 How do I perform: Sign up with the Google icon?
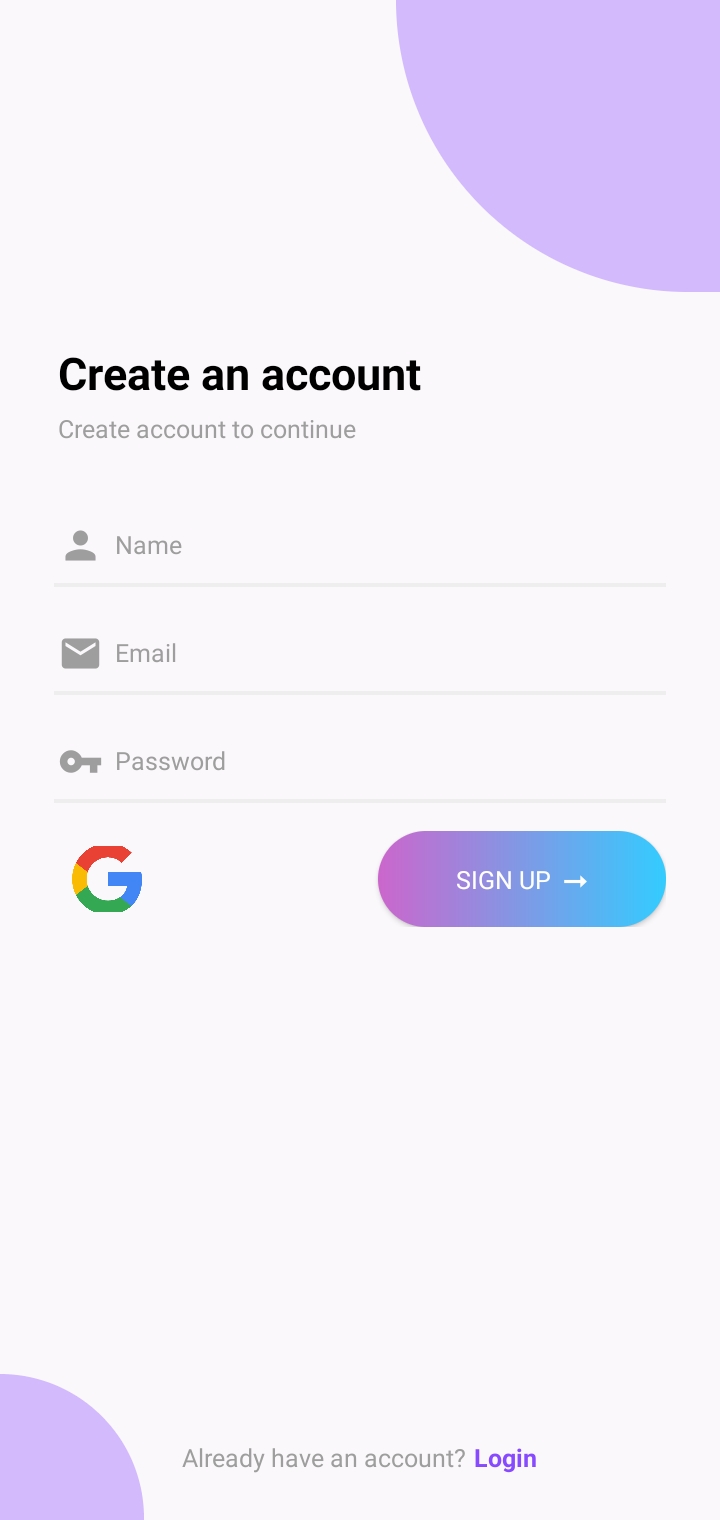pos(107,879)
